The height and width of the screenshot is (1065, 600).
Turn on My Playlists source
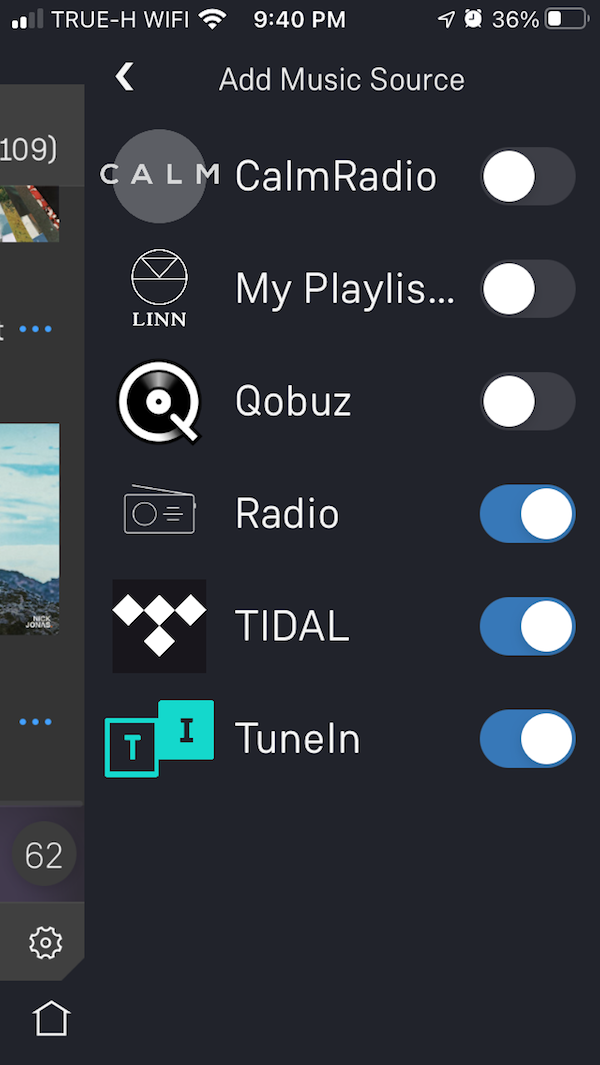527,289
